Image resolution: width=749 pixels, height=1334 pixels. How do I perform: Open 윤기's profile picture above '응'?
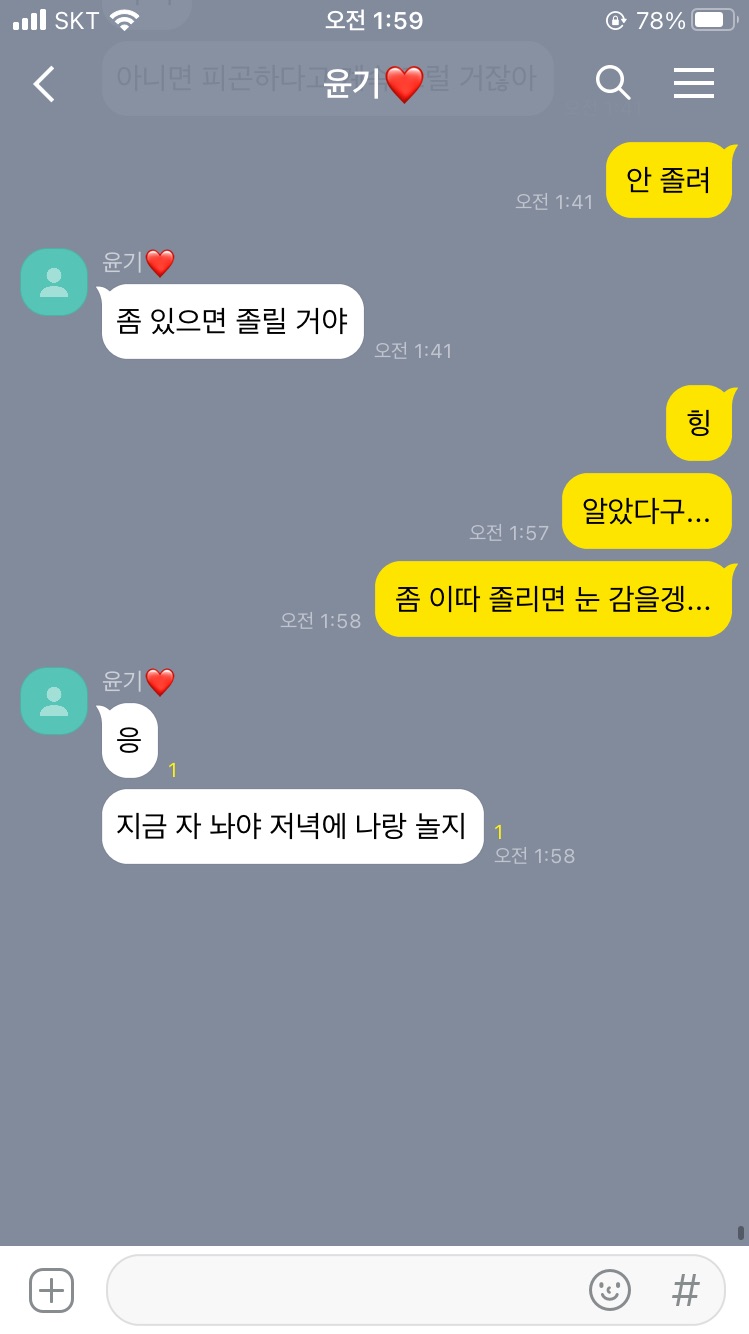[54, 700]
